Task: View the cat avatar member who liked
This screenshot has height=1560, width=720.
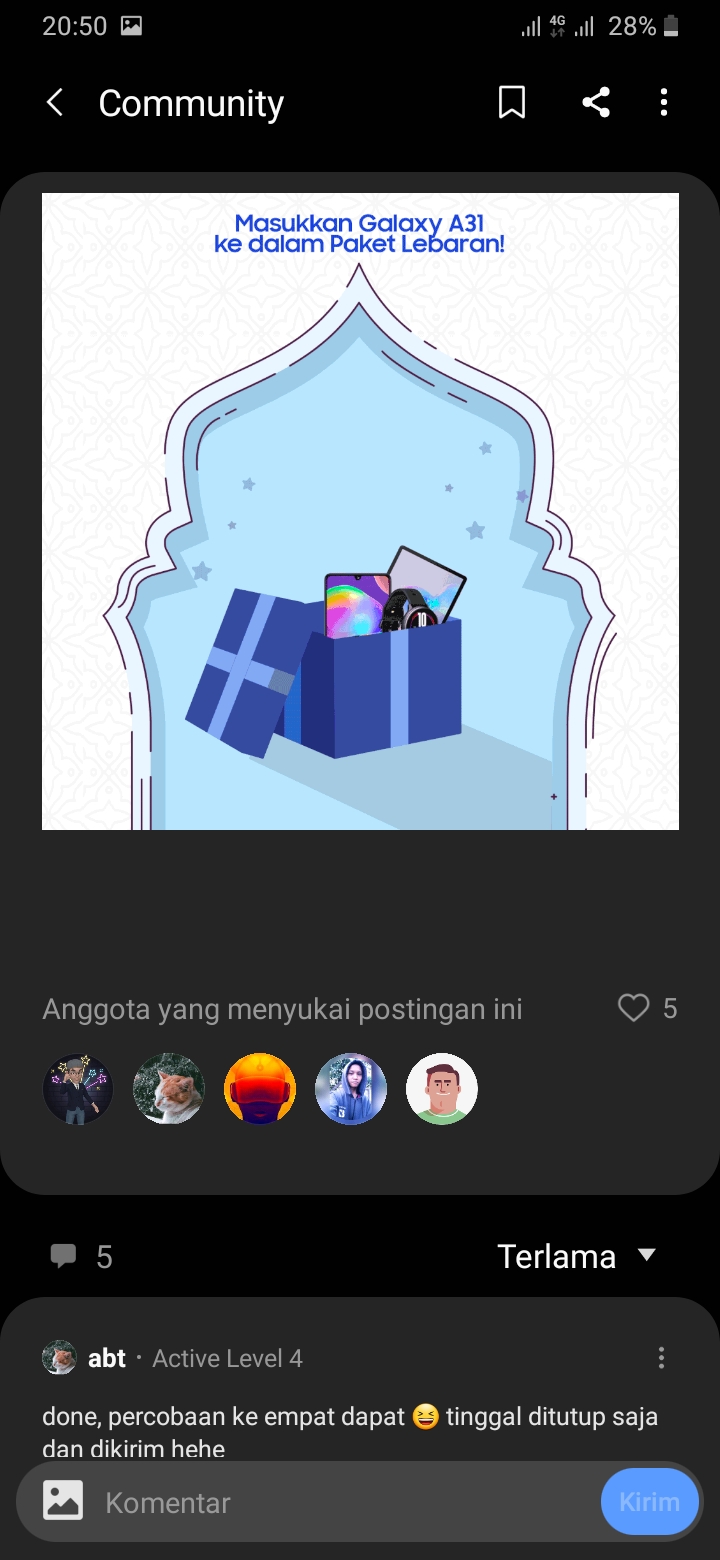Action: 169,1089
